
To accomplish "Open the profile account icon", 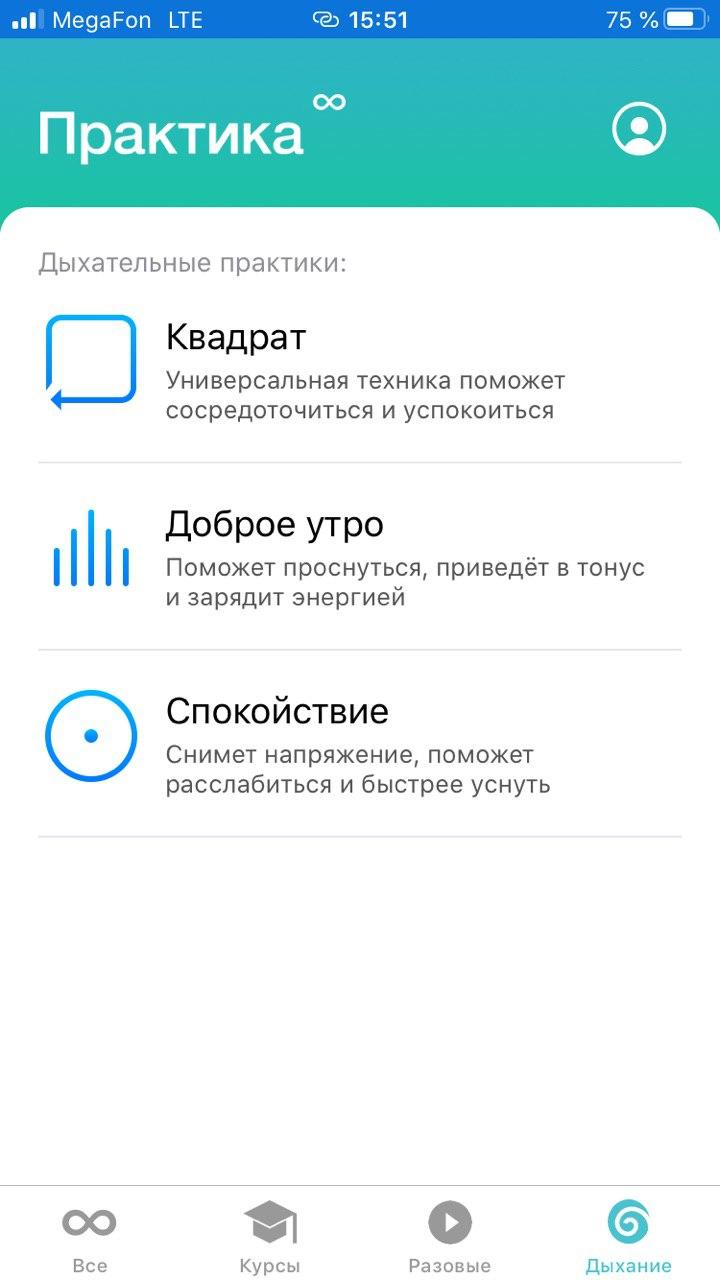I will [641, 128].
